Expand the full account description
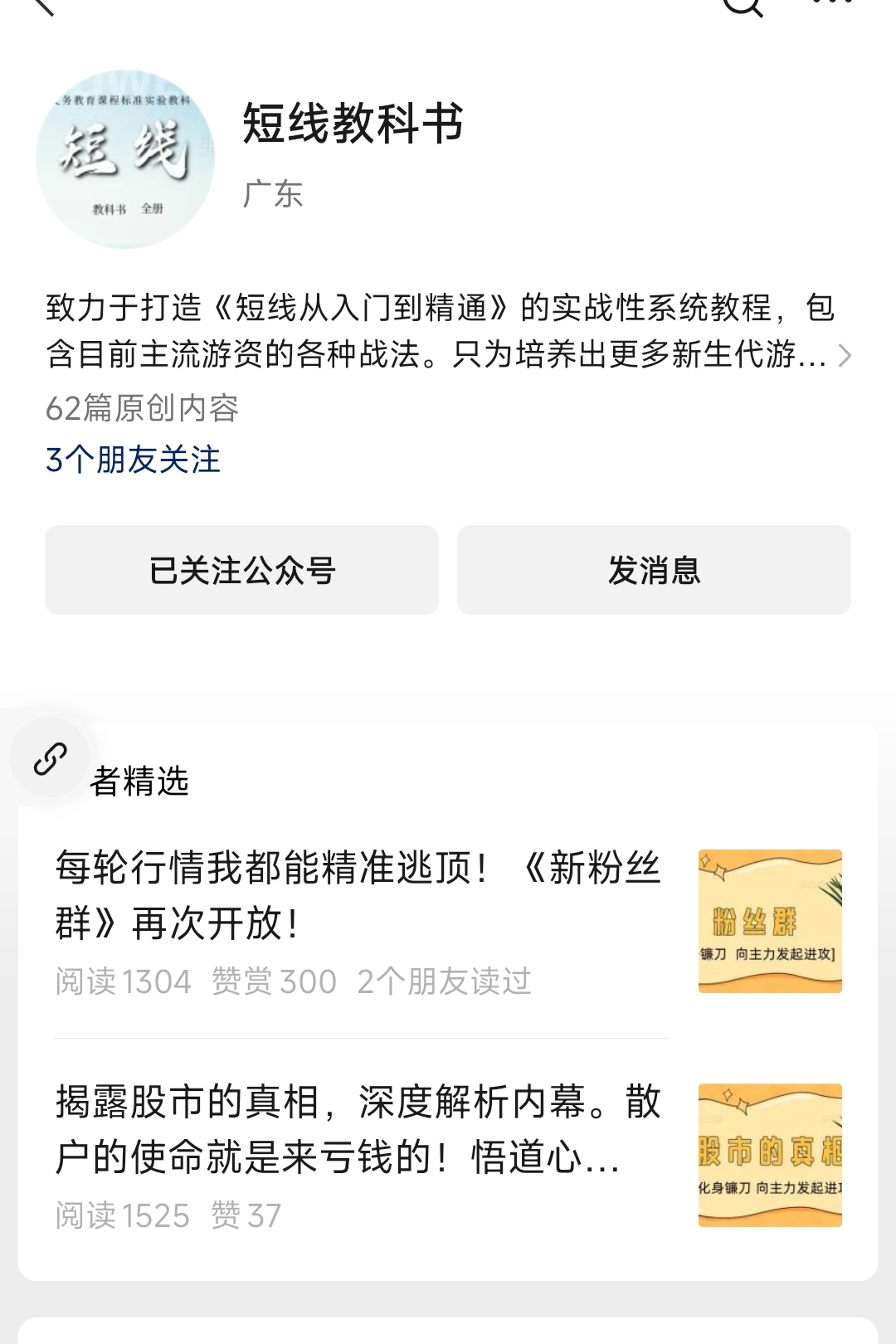896x1344 pixels. click(844, 356)
